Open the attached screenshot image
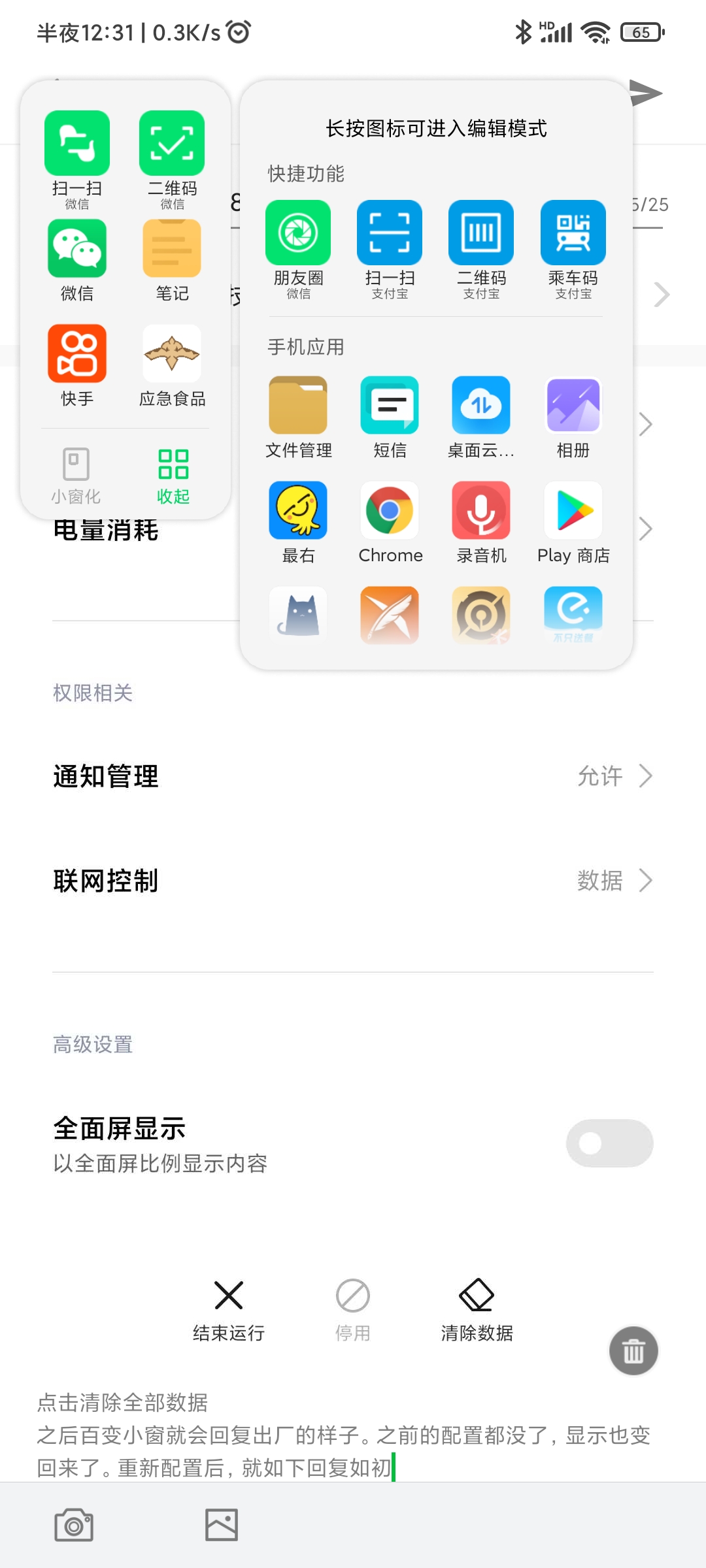Viewport: 706px width, 1568px height. coord(353,719)
